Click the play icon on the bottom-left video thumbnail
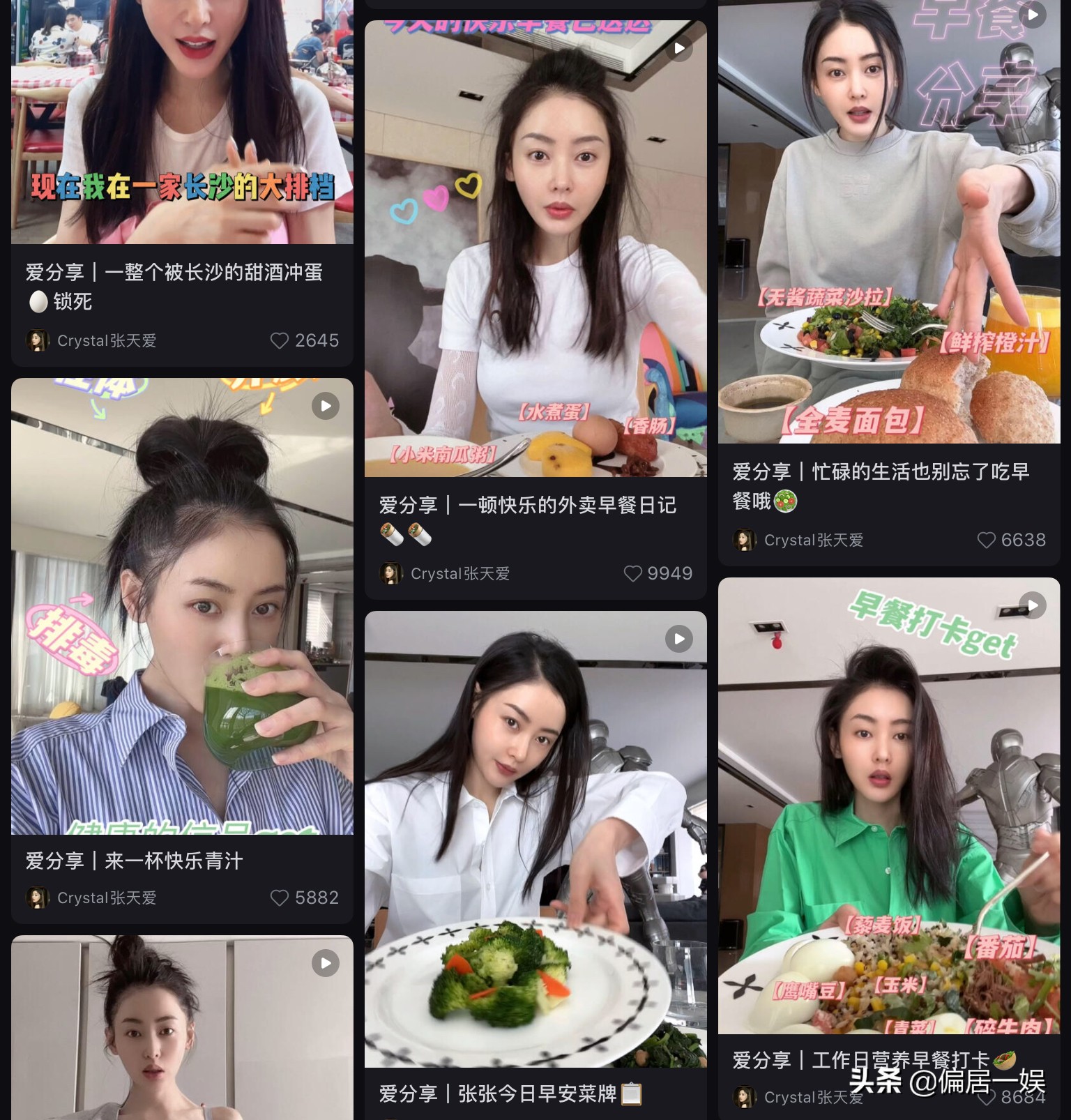Viewport: 1071px width, 1120px height. 326,963
